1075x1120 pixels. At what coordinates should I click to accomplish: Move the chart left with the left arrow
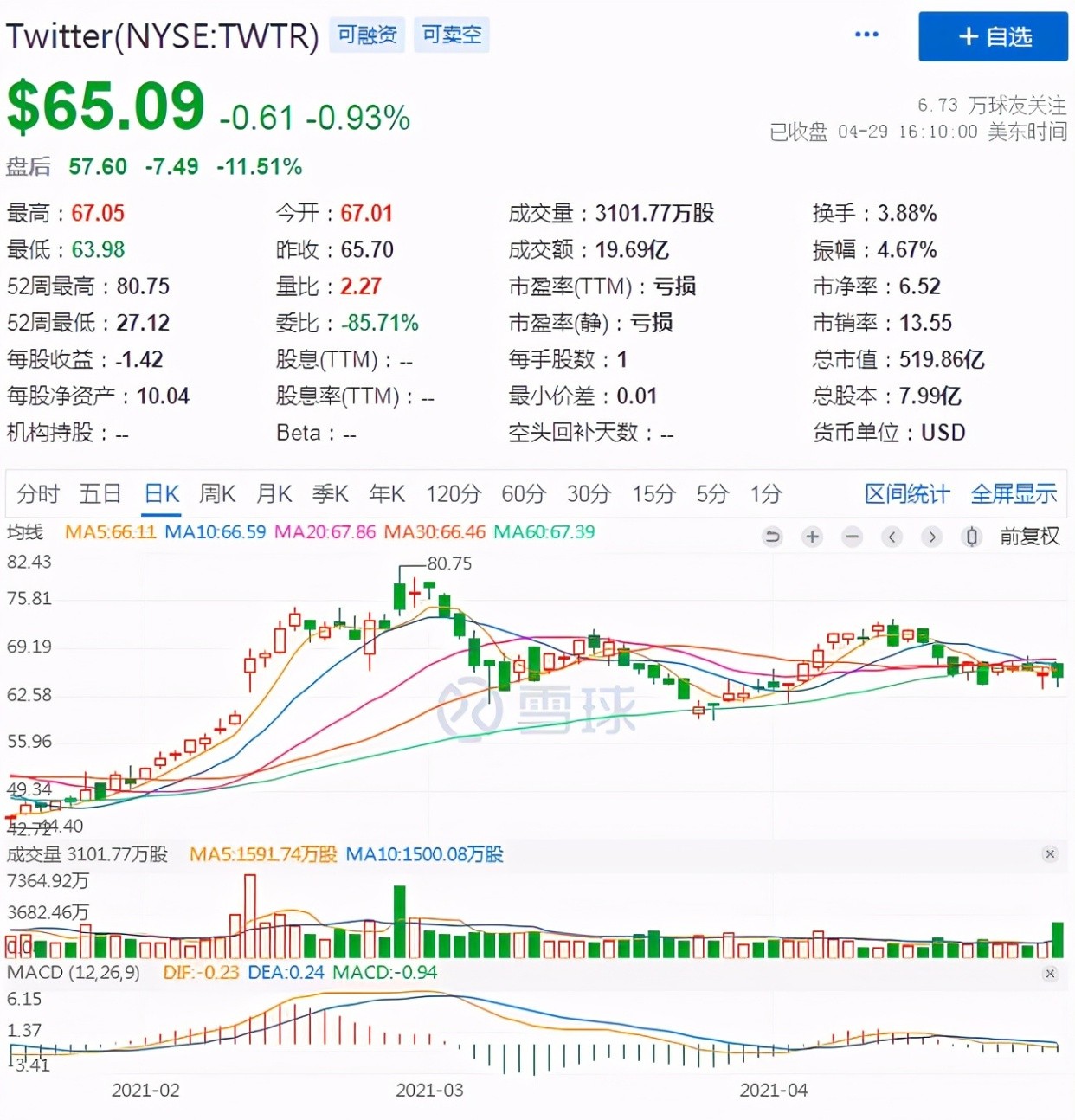pyautogui.click(x=892, y=537)
